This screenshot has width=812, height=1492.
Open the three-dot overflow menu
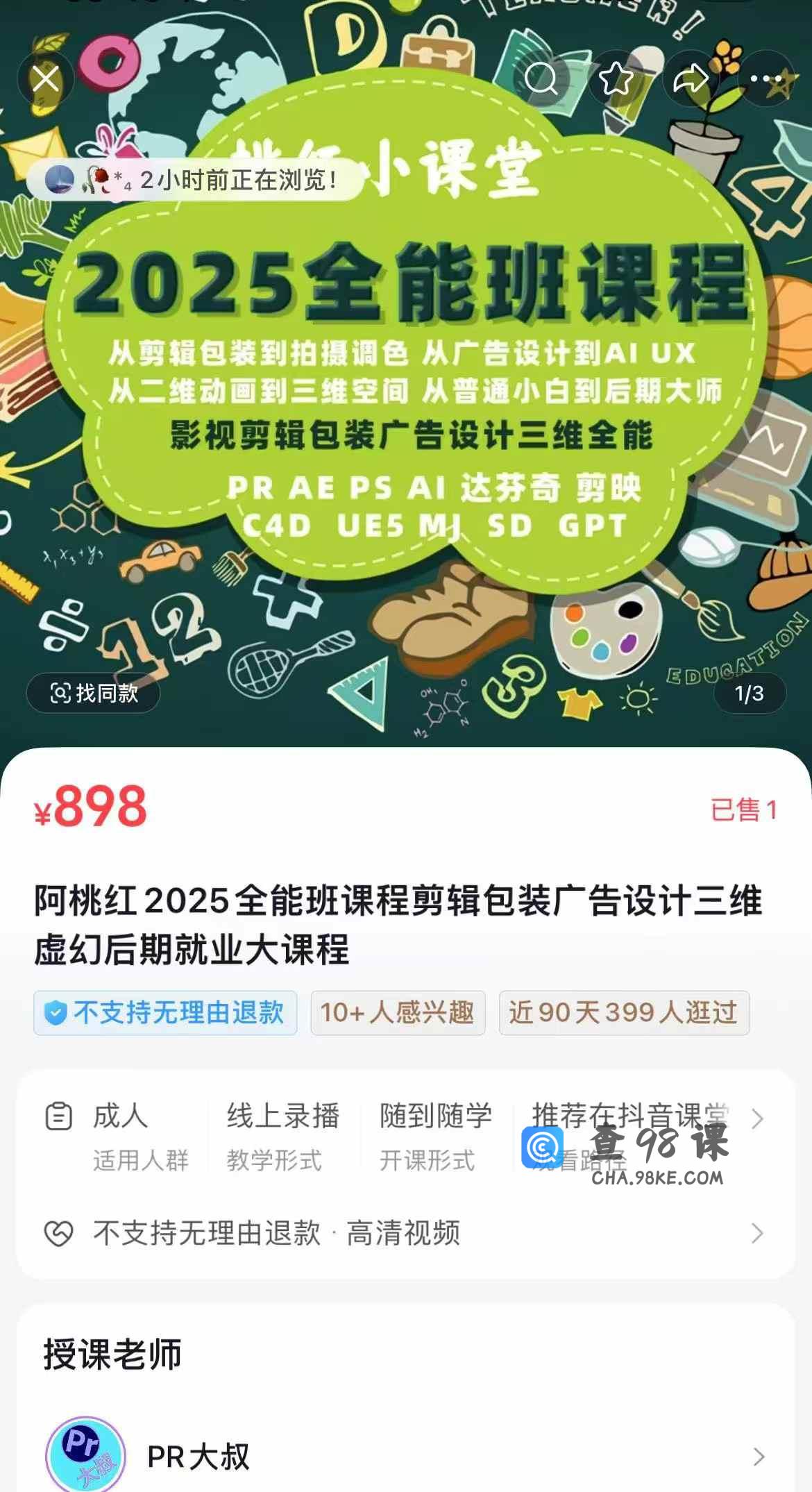click(x=766, y=78)
